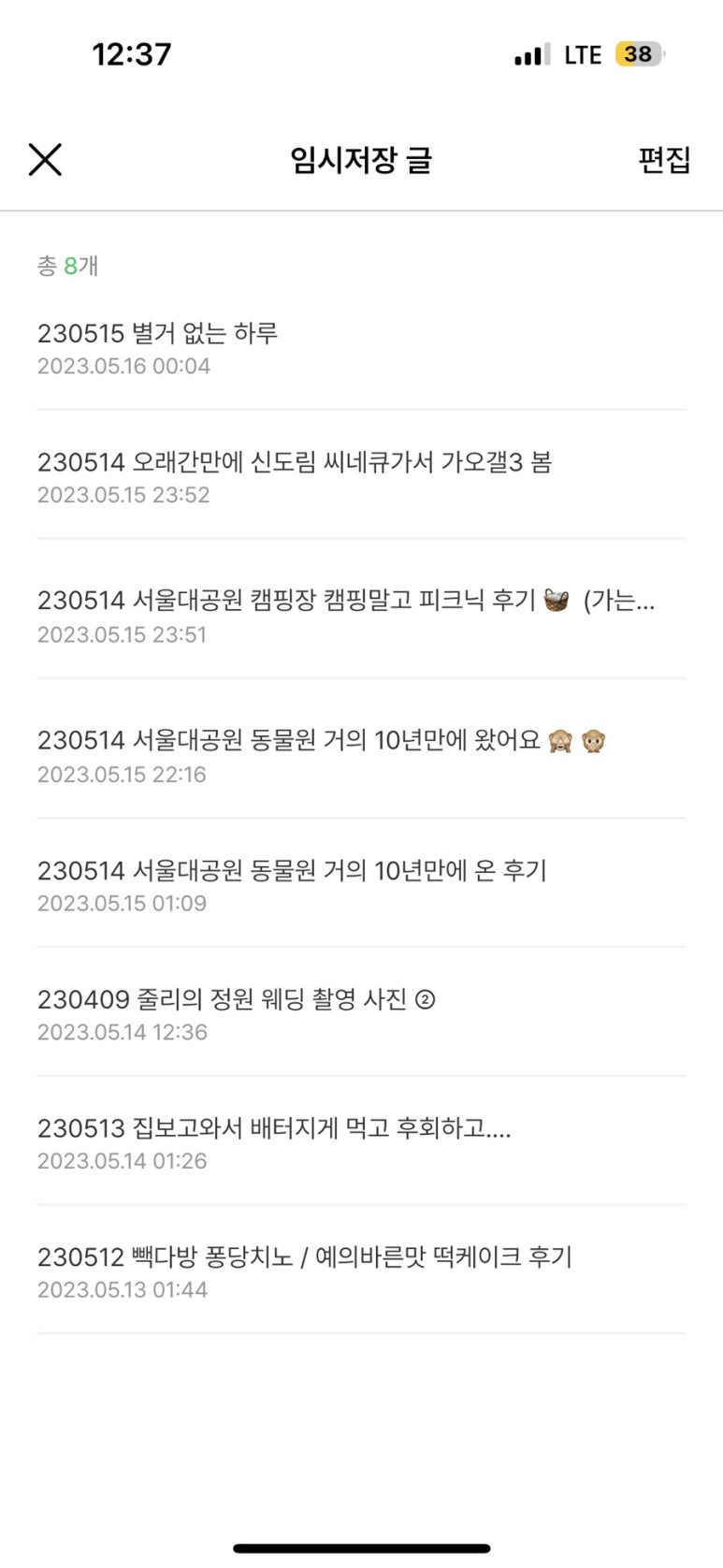
Task: Close the 임시저장 글 screen
Action: tap(45, 160)
